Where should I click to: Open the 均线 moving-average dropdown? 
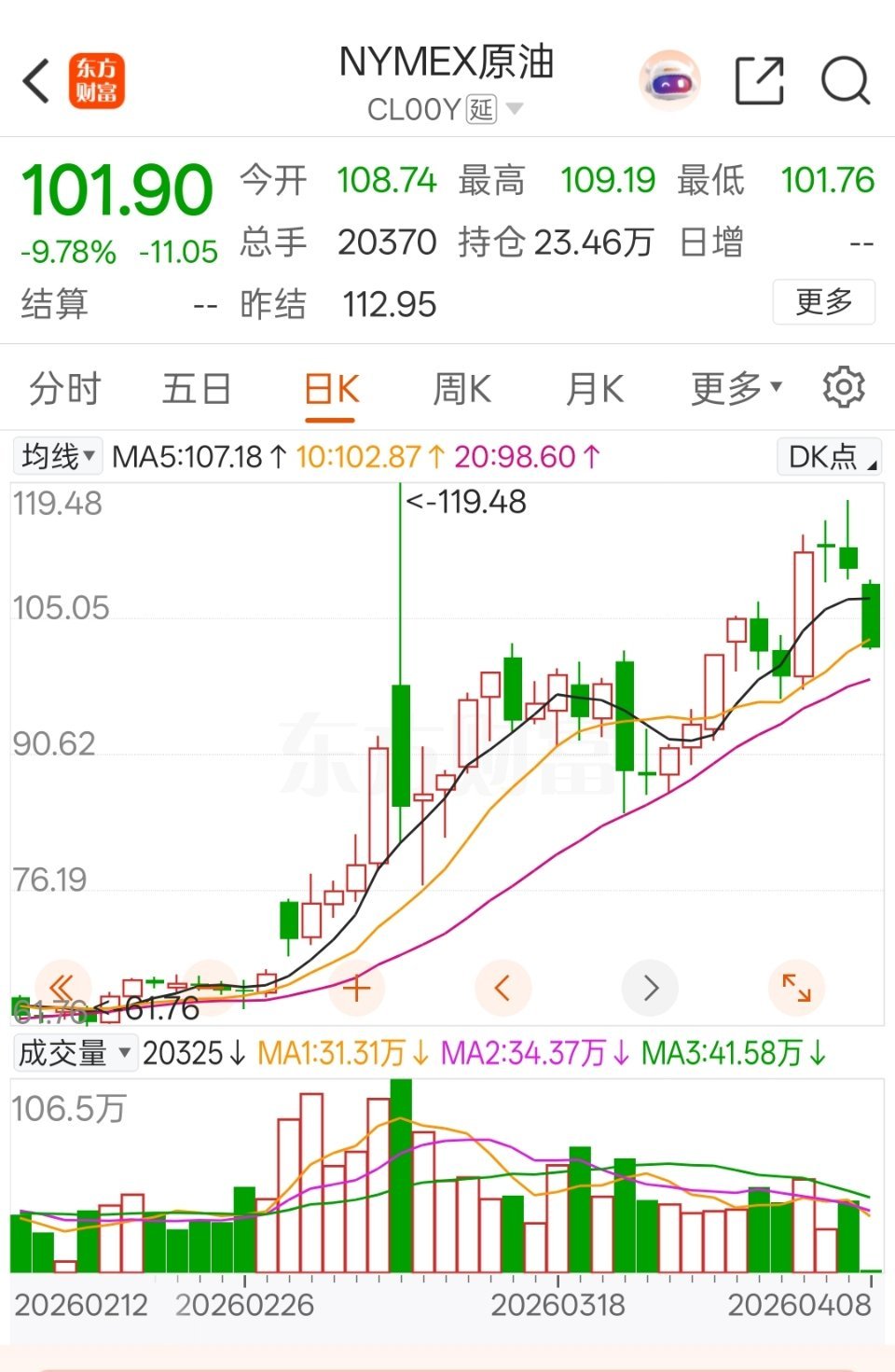(x=57, y=457)
